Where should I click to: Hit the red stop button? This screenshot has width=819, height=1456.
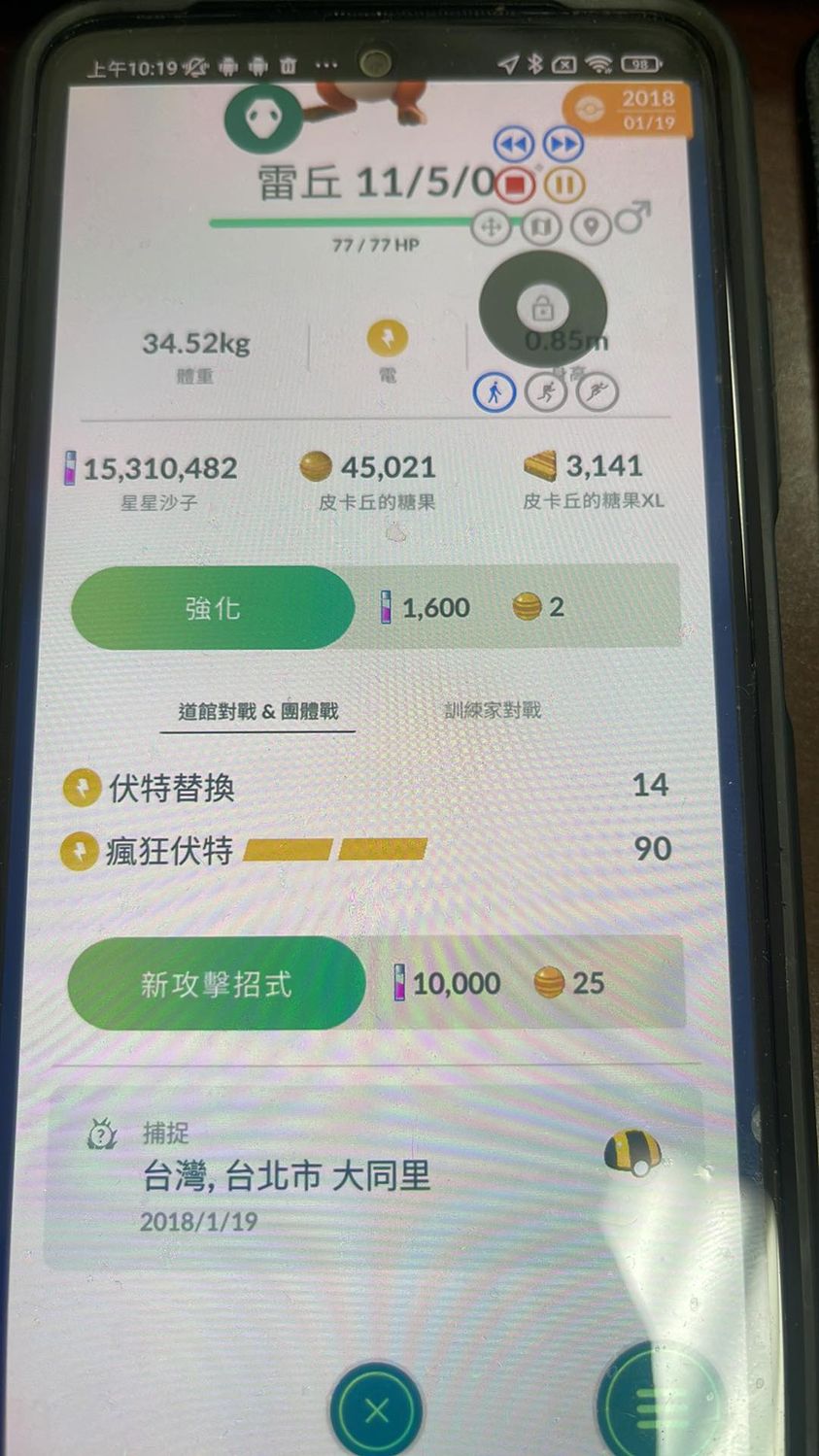[516, 184]
